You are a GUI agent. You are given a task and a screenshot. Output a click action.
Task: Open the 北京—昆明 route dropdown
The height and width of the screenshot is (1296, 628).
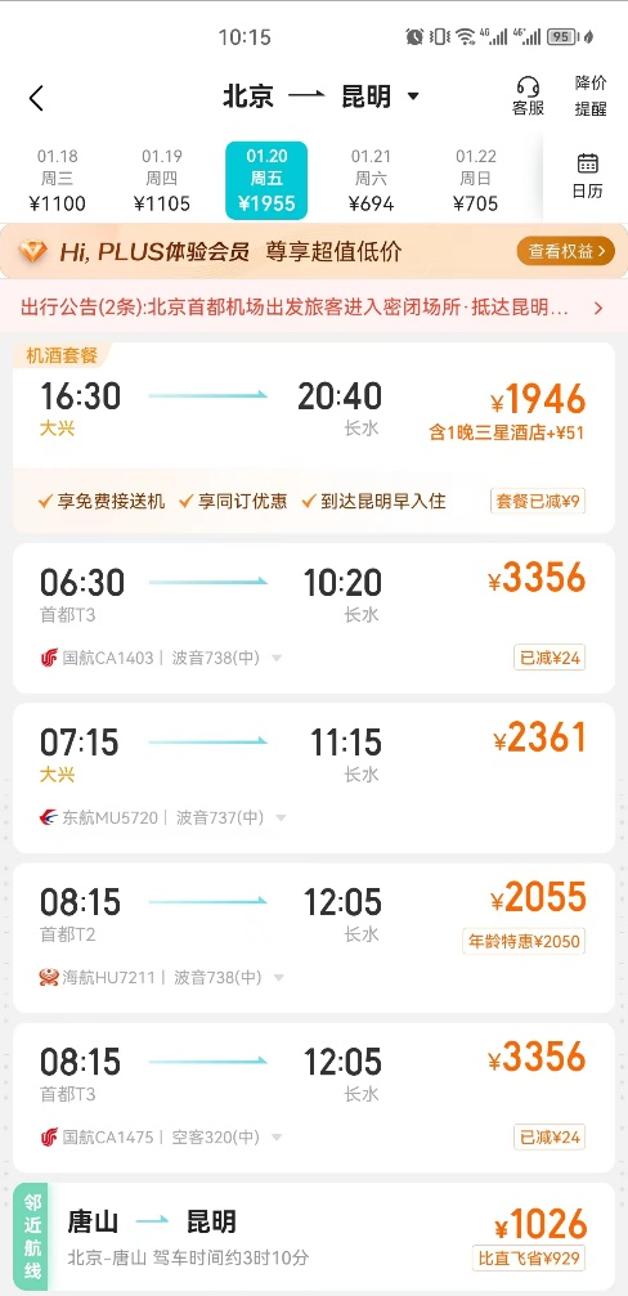[320, 96]
